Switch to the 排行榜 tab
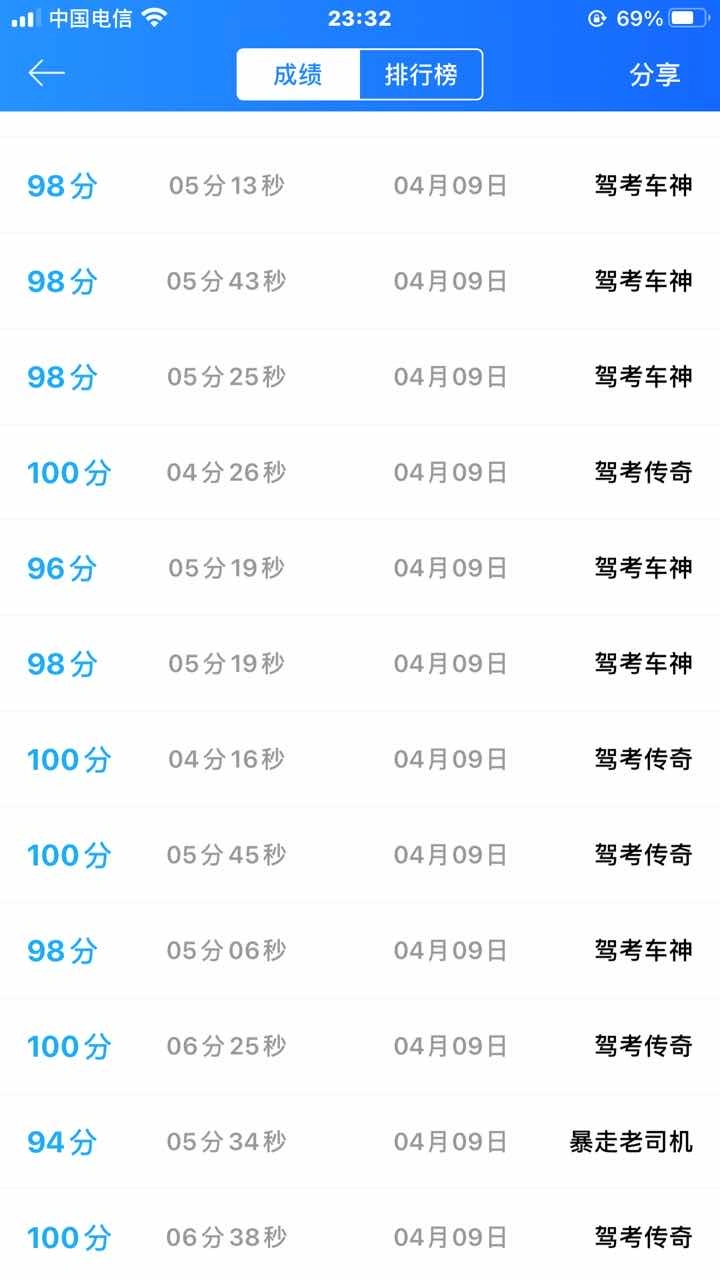This screenshot has height=1280, width=720. tap(421, 75)
